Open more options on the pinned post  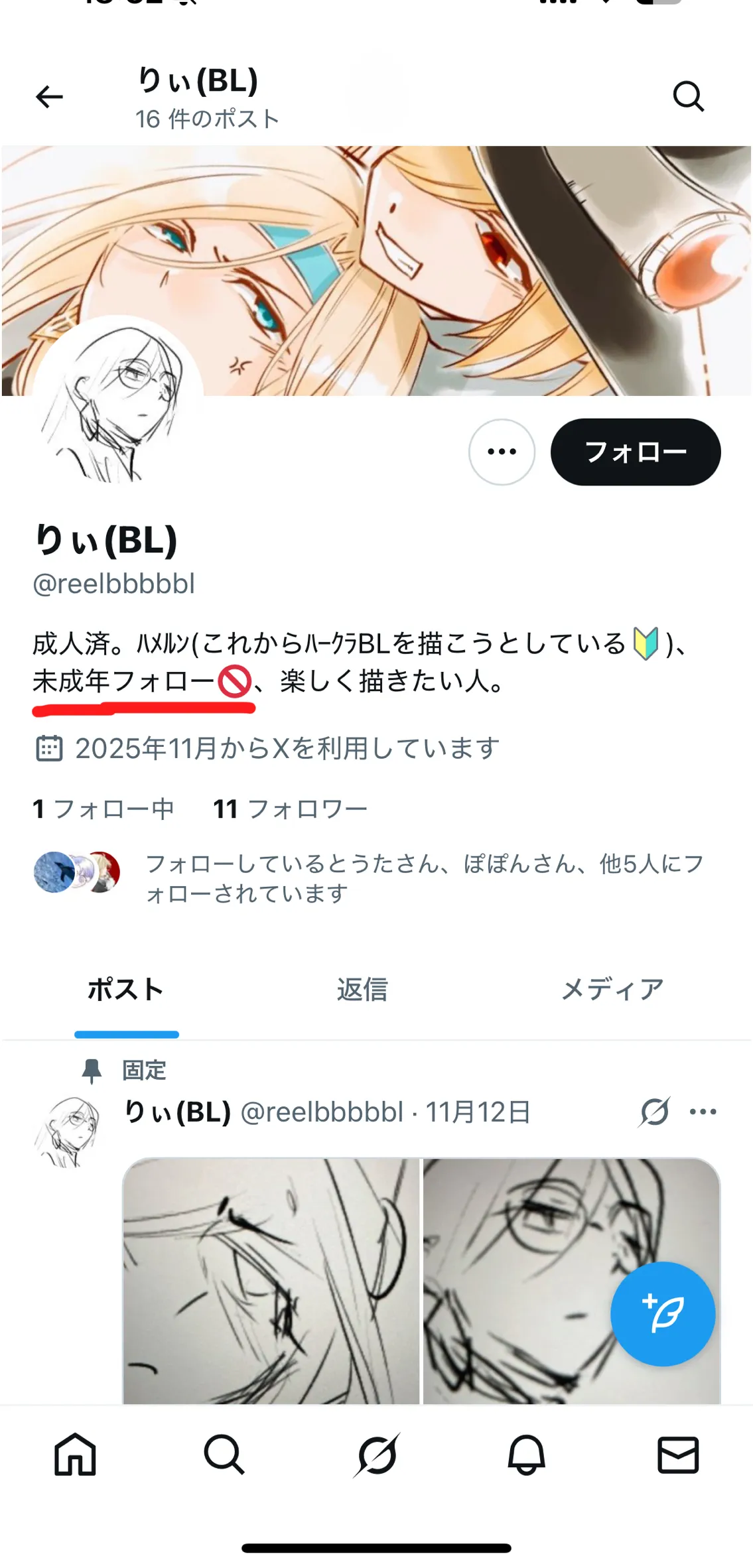(703, 1112)
